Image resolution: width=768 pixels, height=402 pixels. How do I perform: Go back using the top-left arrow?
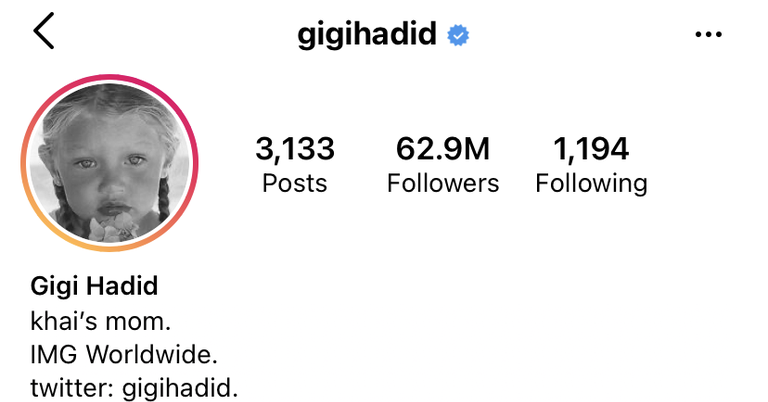(x=43, y=32)
